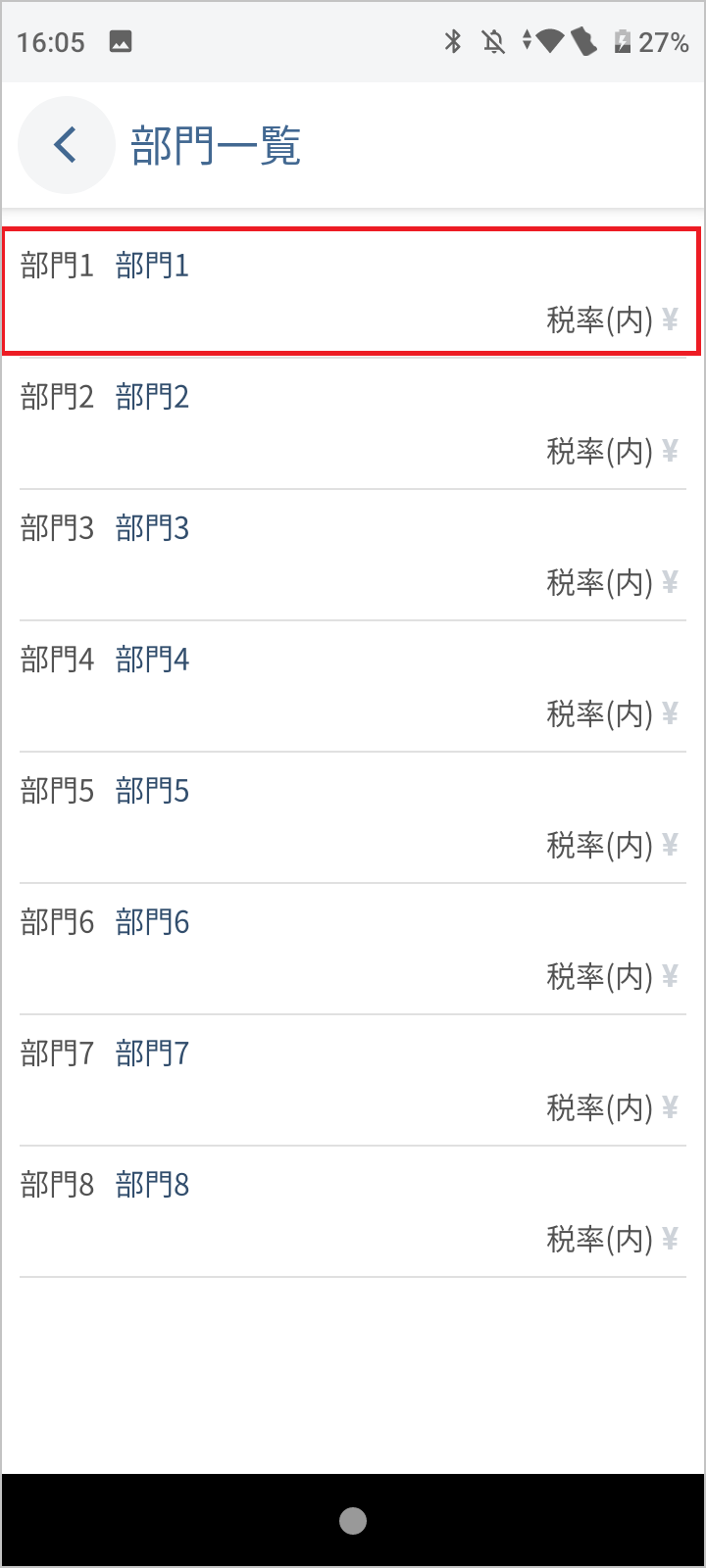706x1568 pixels.
Task: Open the 部門1 row
Action: pos(351,291)
